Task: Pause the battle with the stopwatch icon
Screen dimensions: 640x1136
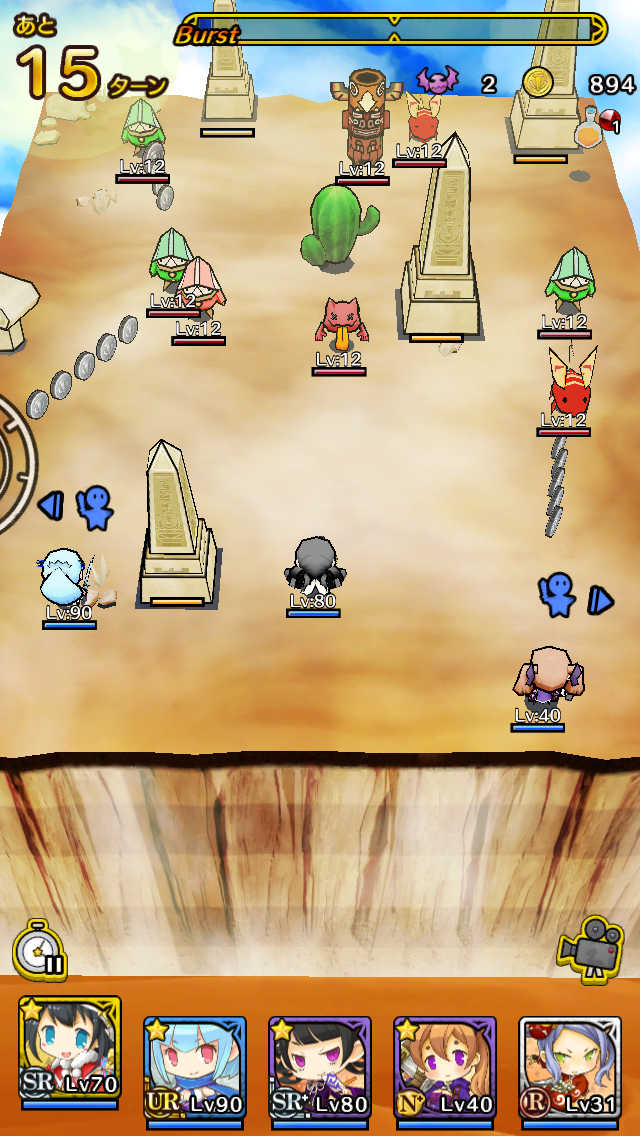Action: point(40,949)
